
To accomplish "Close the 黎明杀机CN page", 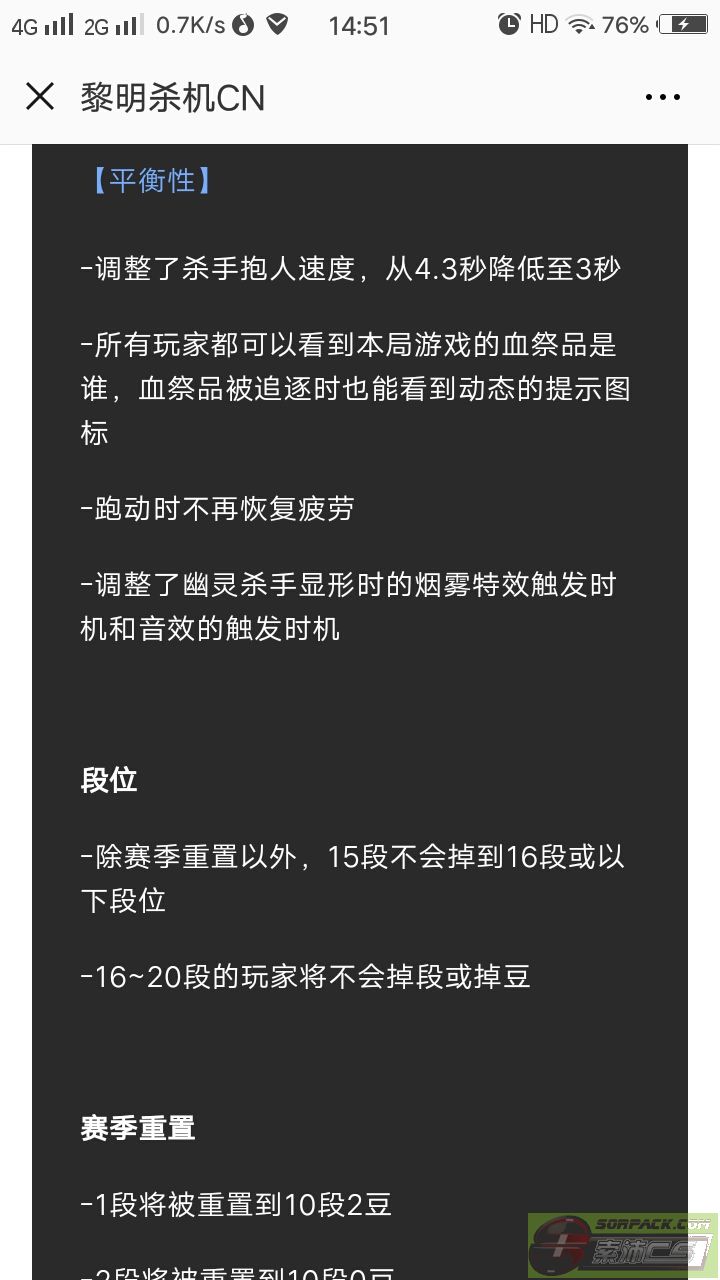I will (x=40, y=97).
